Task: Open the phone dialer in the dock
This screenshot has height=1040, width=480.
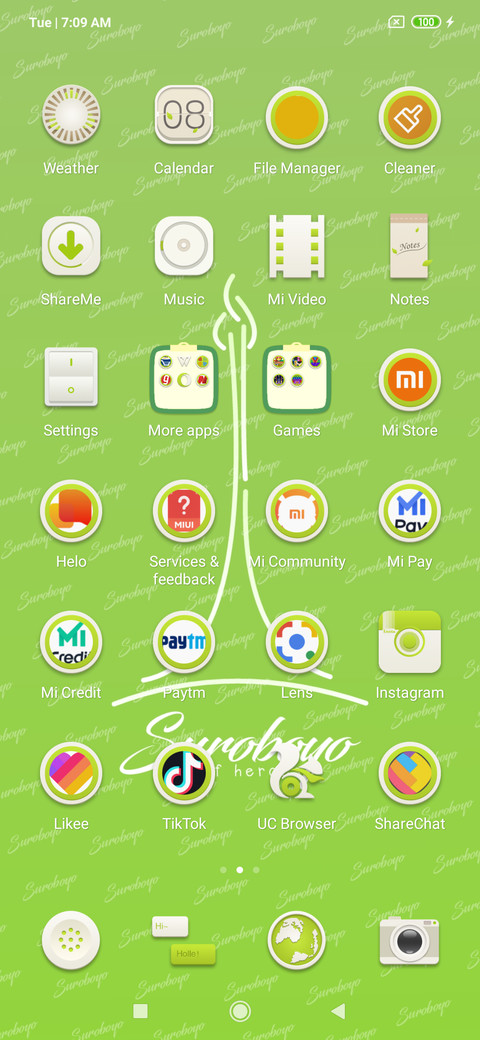Action: point(71,940)
